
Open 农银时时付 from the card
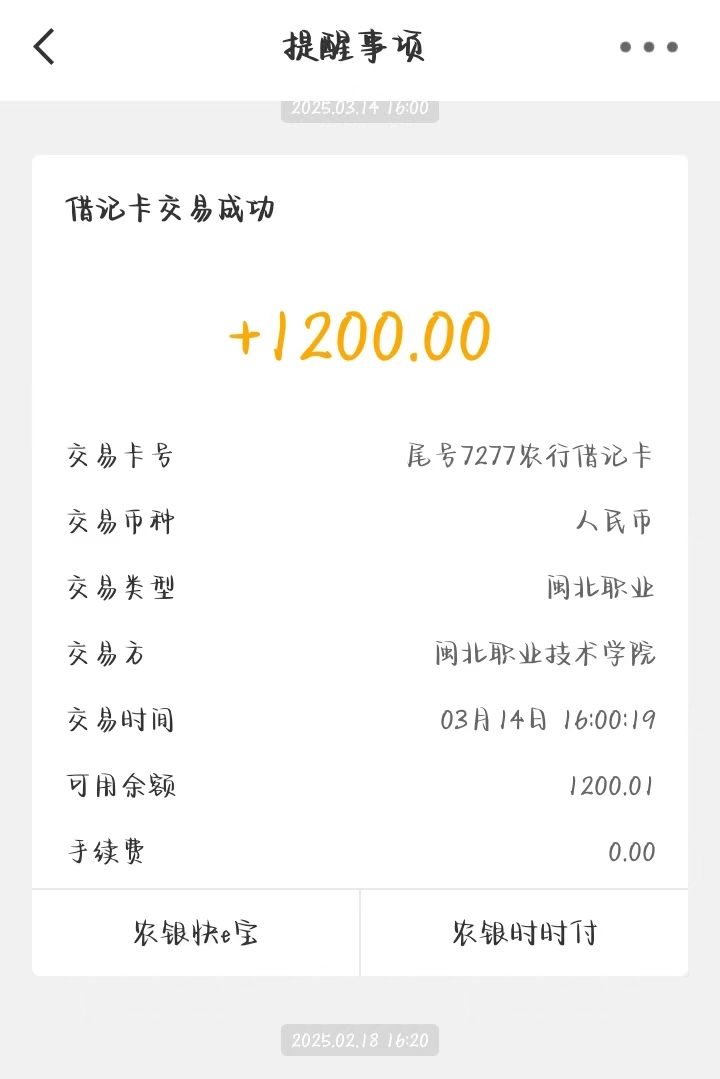524,933
